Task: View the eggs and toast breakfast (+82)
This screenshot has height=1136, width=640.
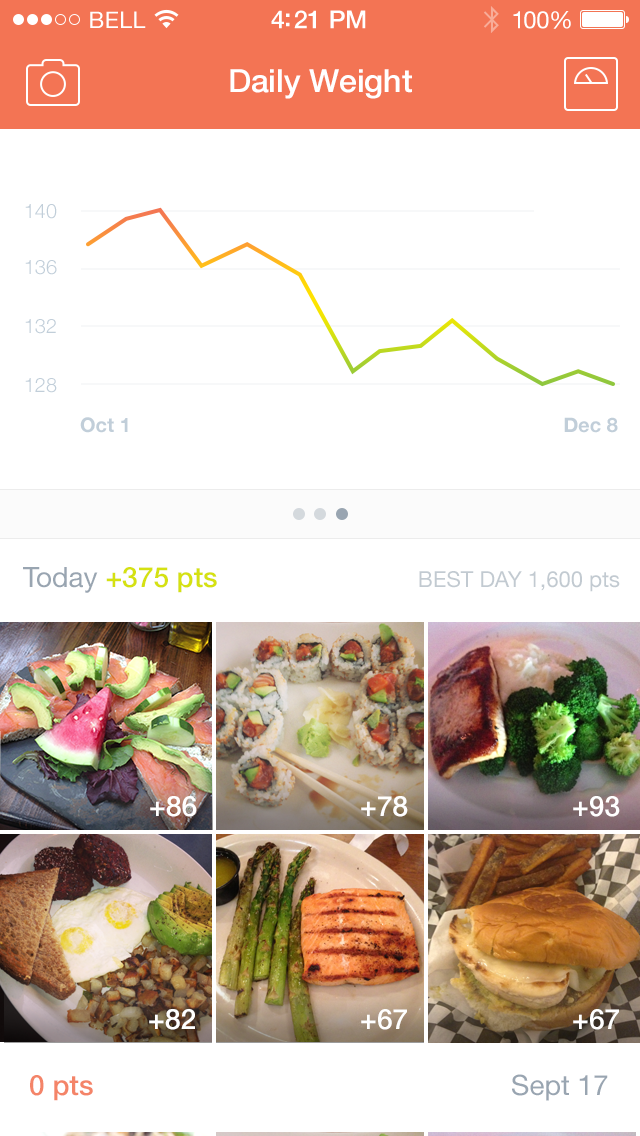Action: click(106, 938)
